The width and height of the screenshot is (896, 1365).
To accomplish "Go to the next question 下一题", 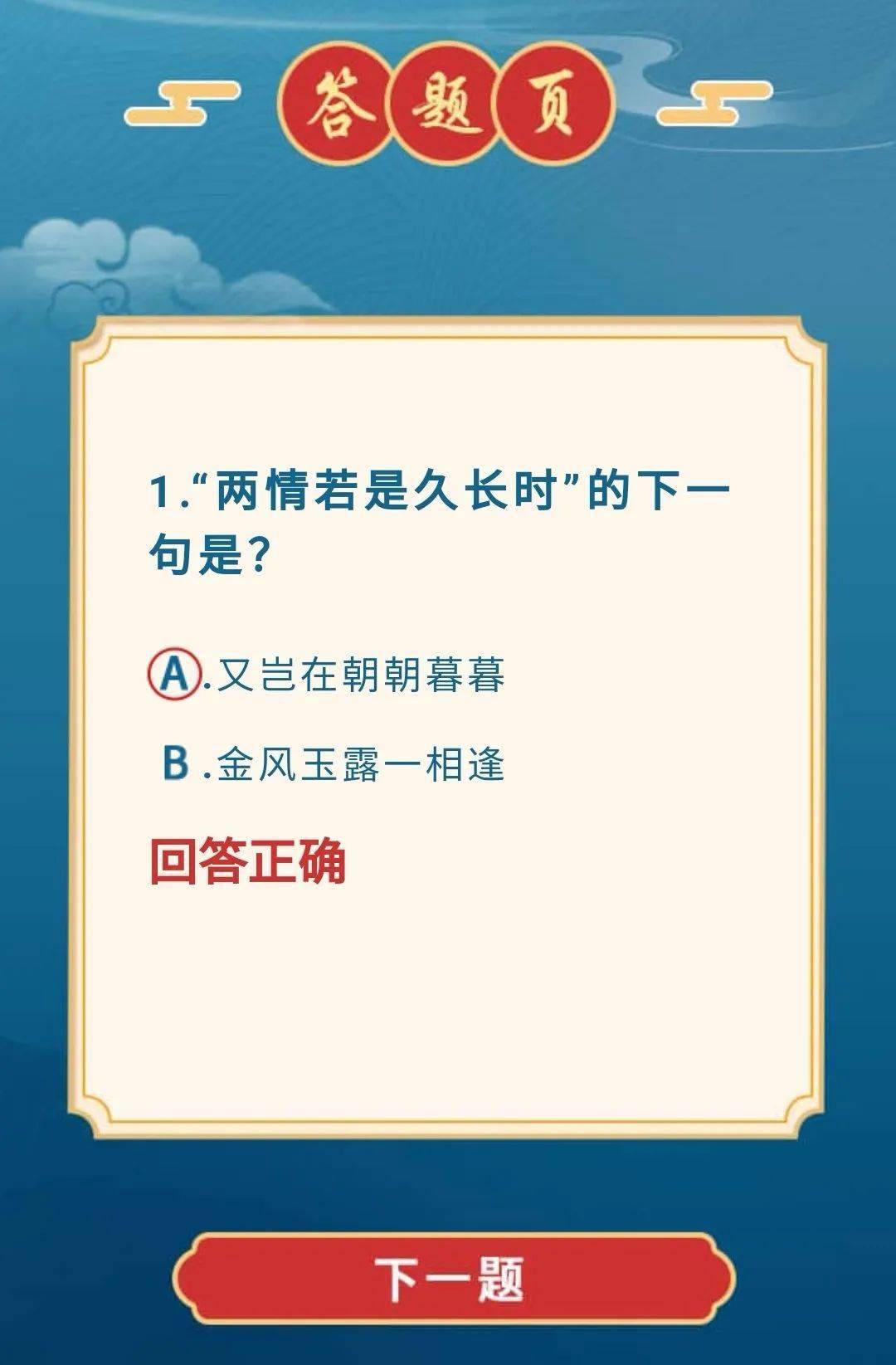I will pos(450,1279).
